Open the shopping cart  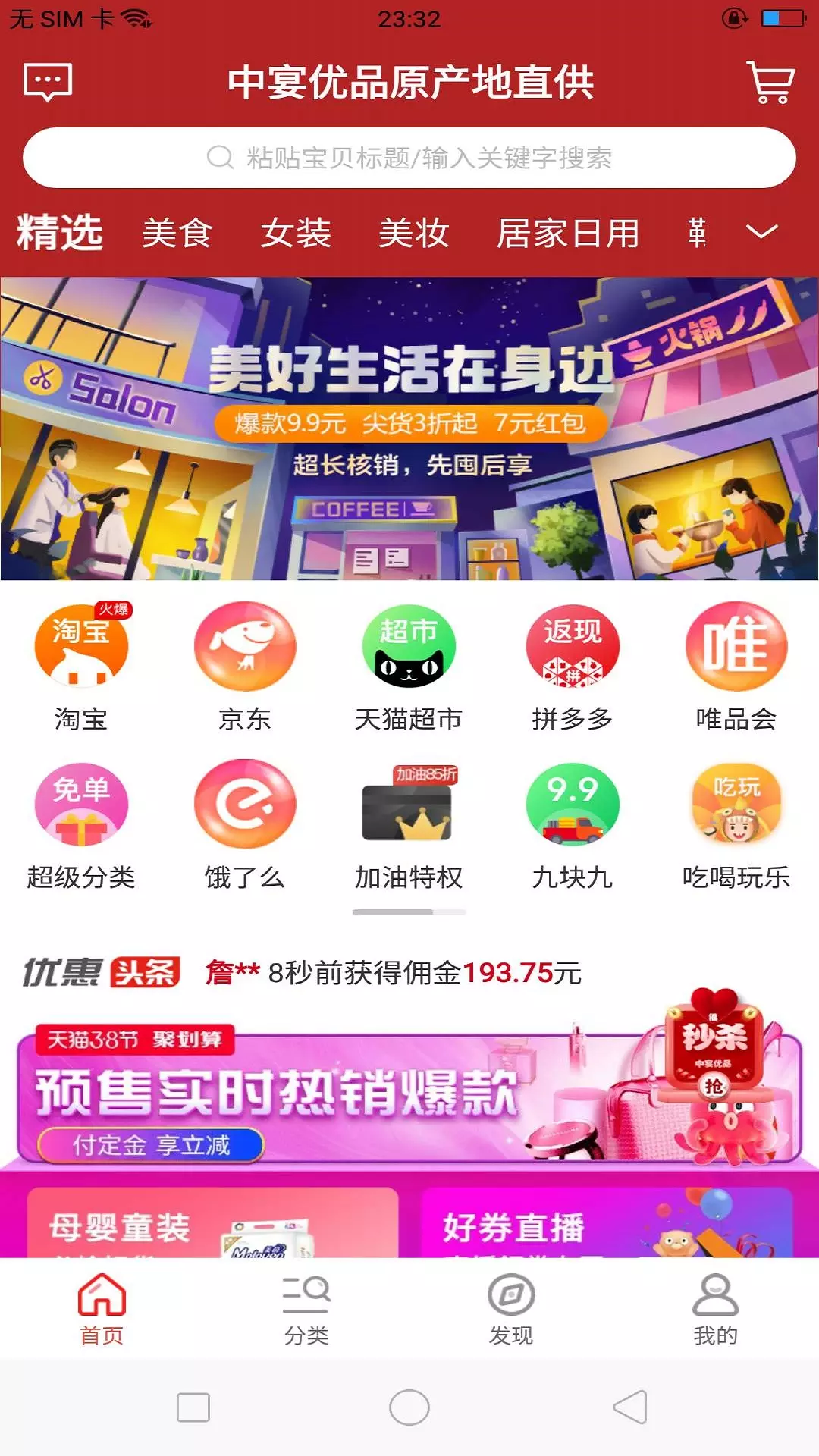770,82
